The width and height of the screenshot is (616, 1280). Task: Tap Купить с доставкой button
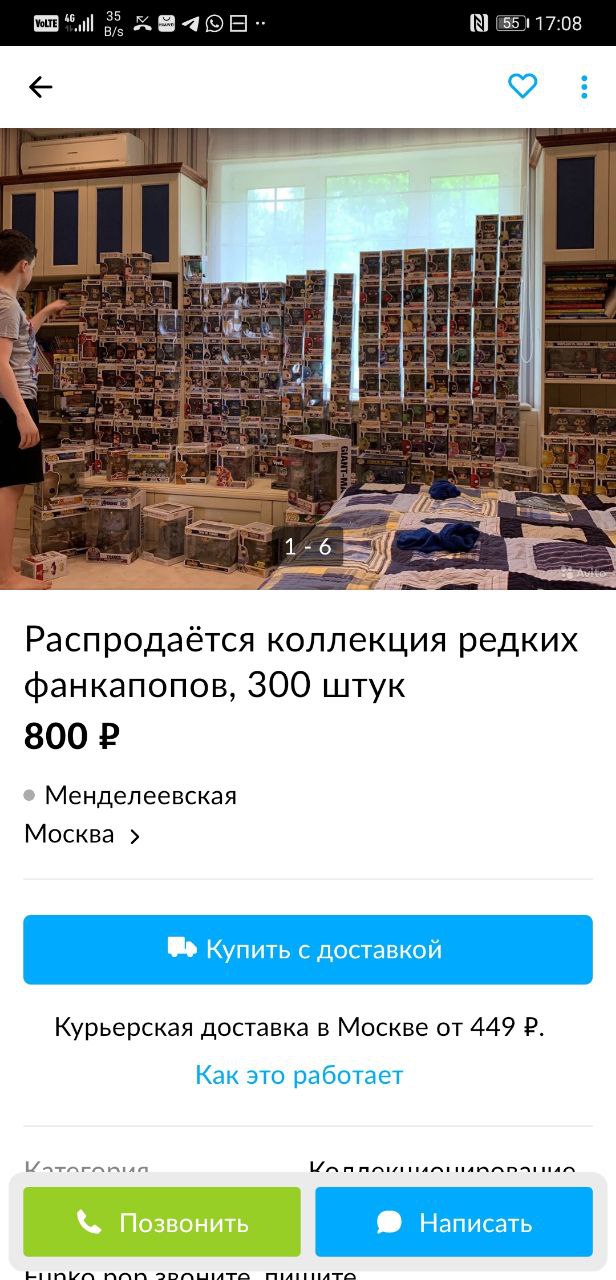tap(308, 949)
